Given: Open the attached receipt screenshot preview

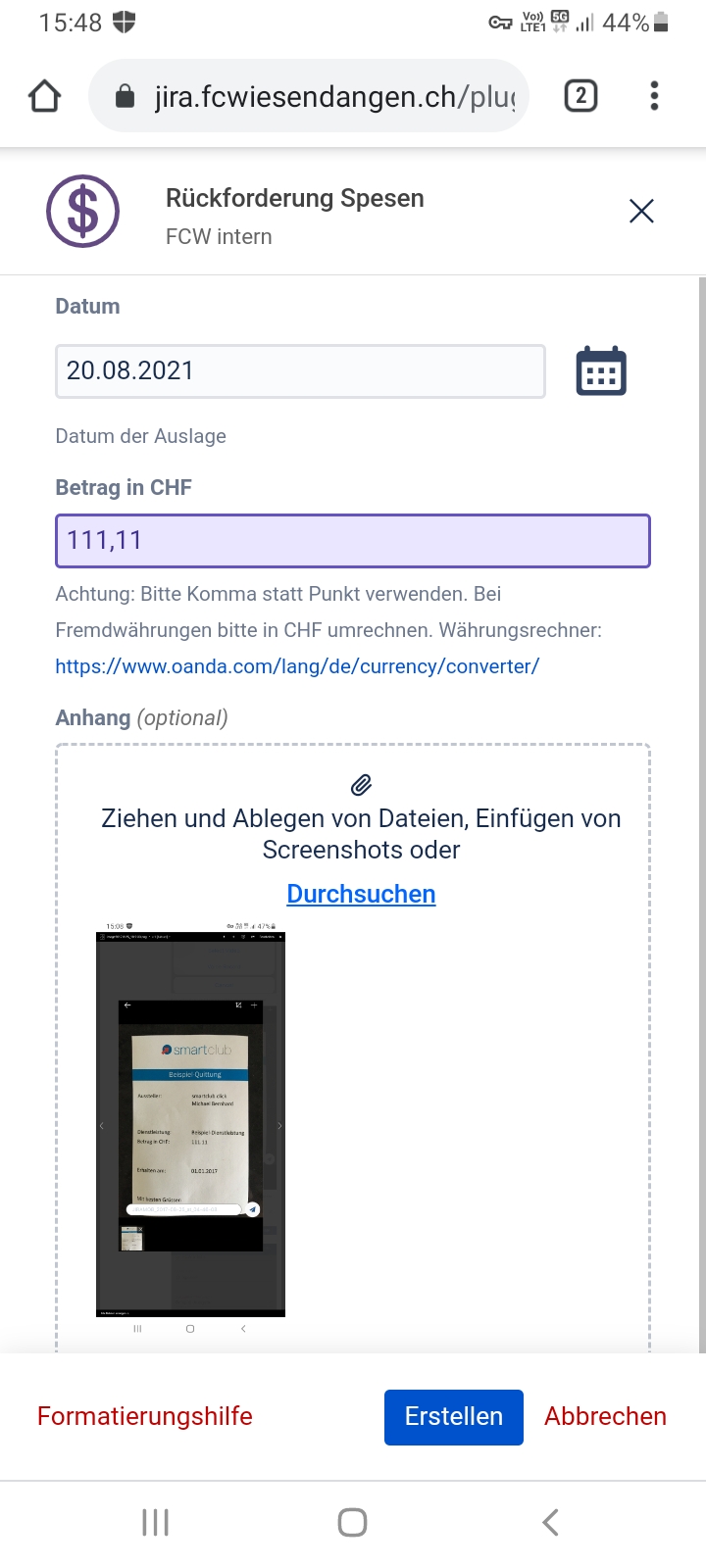Looking at the screenshot, I should tap(190, 1122).
